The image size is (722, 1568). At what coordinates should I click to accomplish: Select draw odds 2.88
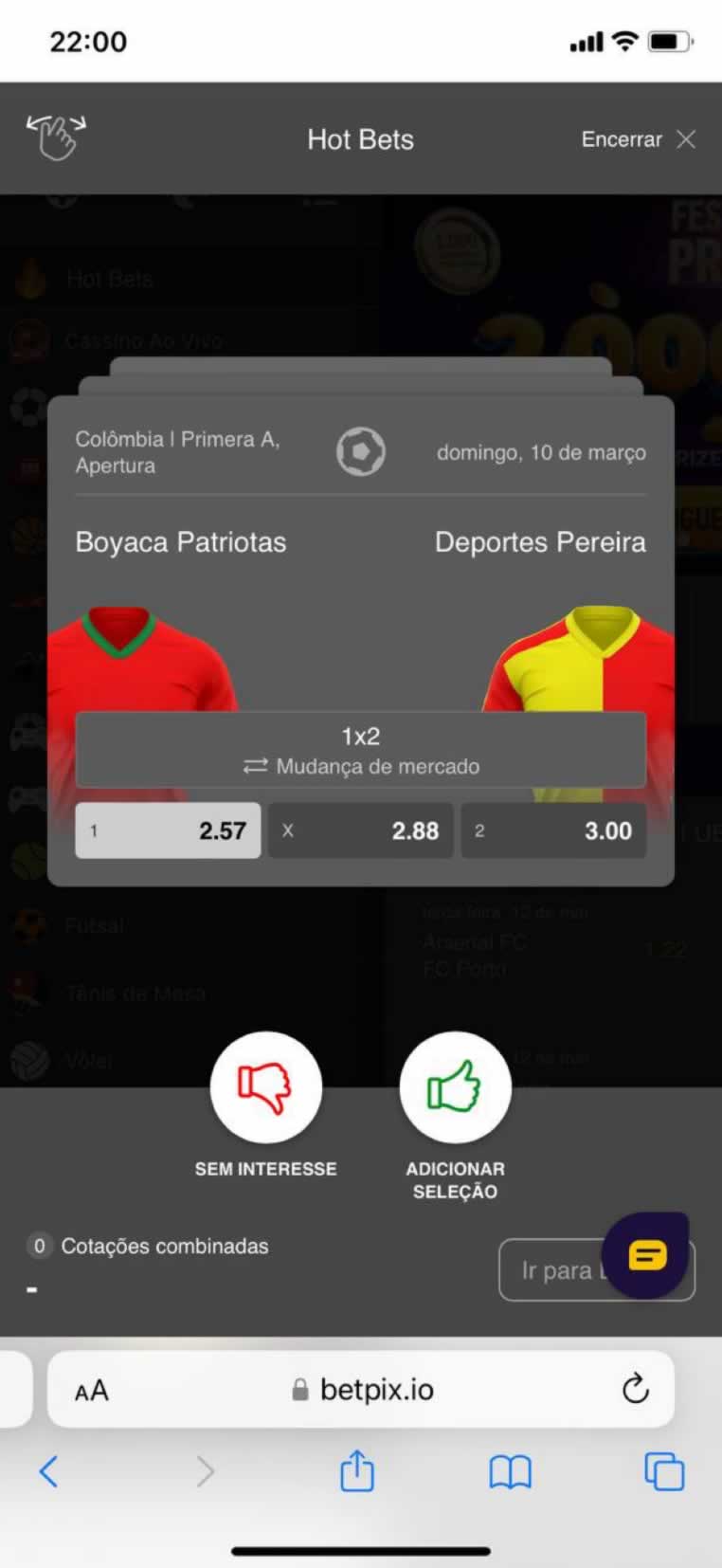pyautogui.click(x=360, y=830)
